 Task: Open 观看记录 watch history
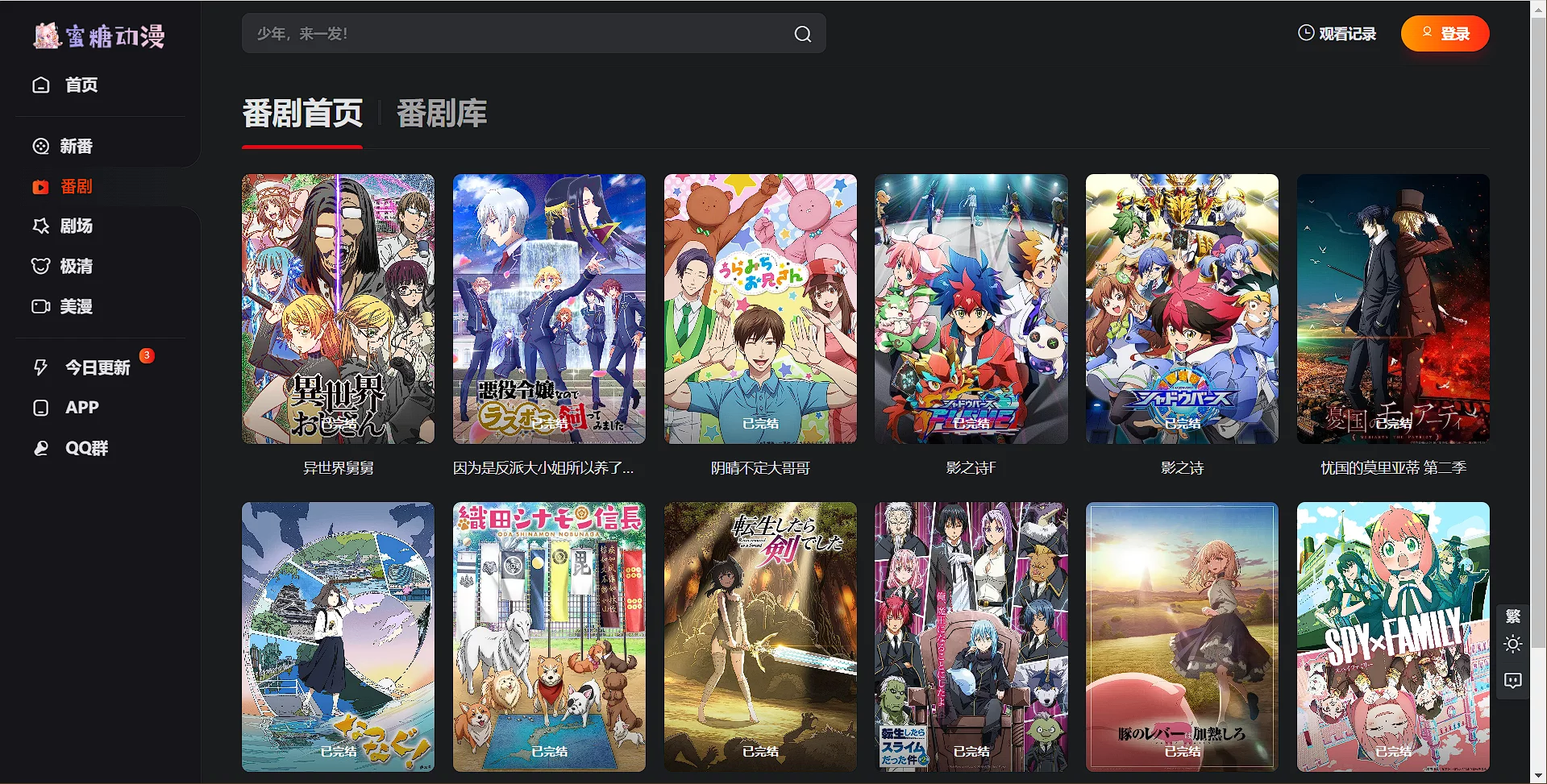click(1337, 34)
